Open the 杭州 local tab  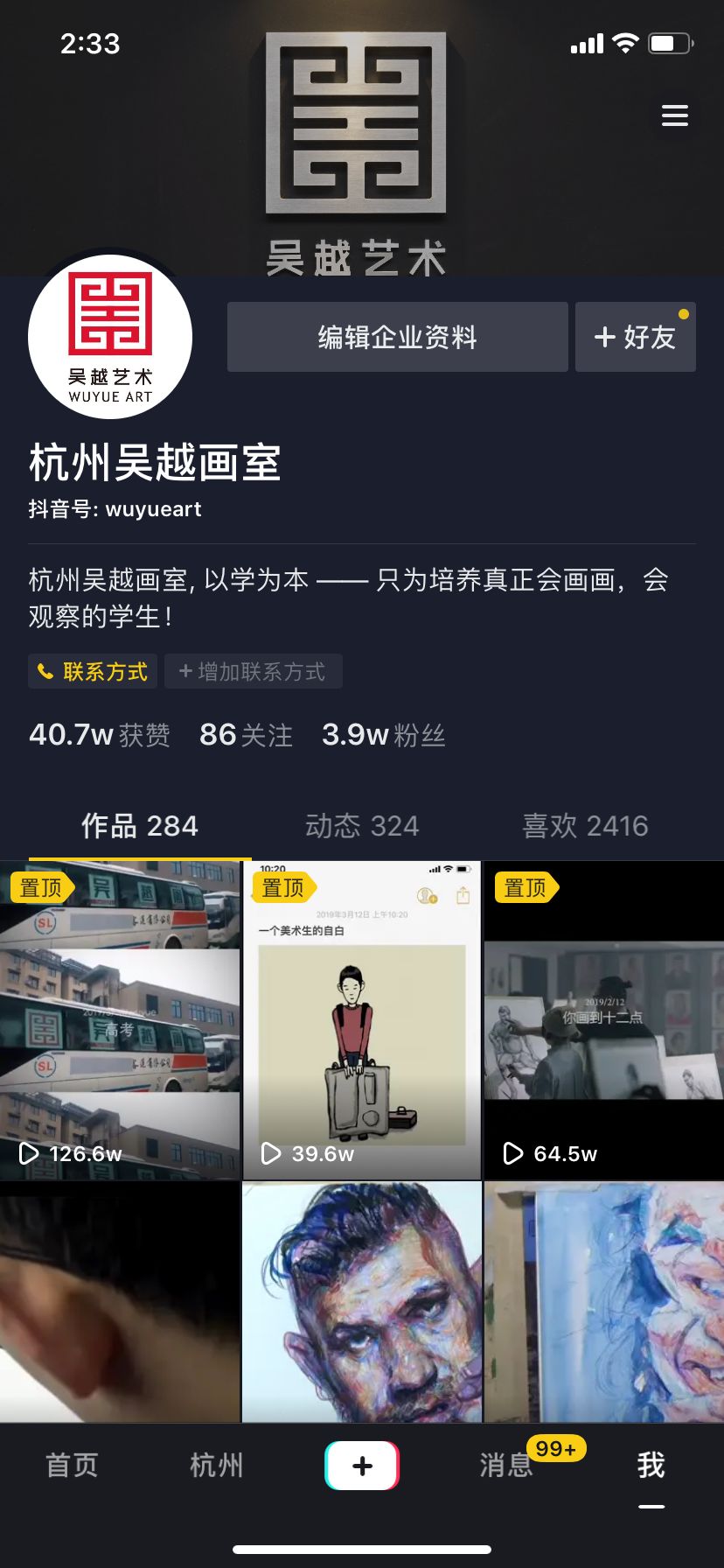pos(216,1465)
